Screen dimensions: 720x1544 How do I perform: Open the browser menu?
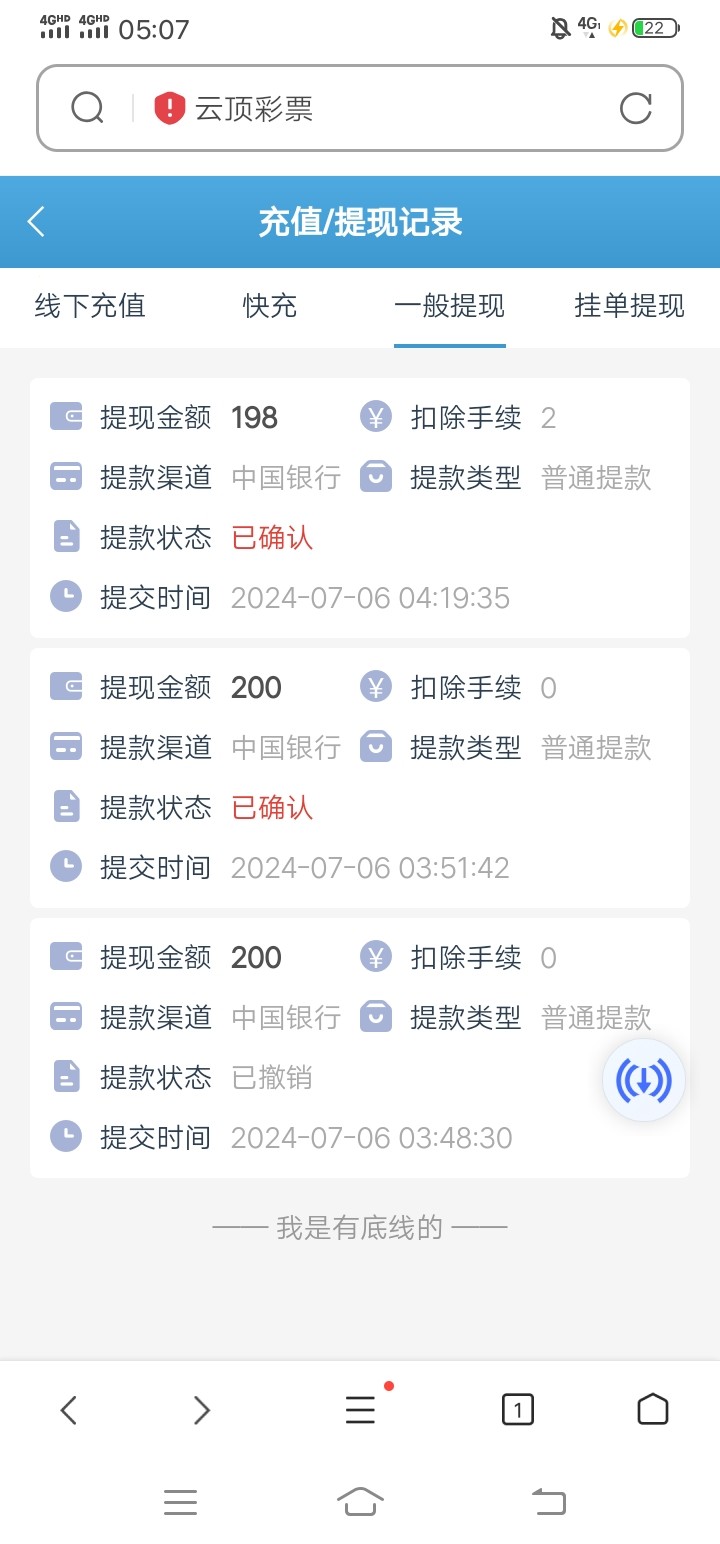coord(360,1410)
